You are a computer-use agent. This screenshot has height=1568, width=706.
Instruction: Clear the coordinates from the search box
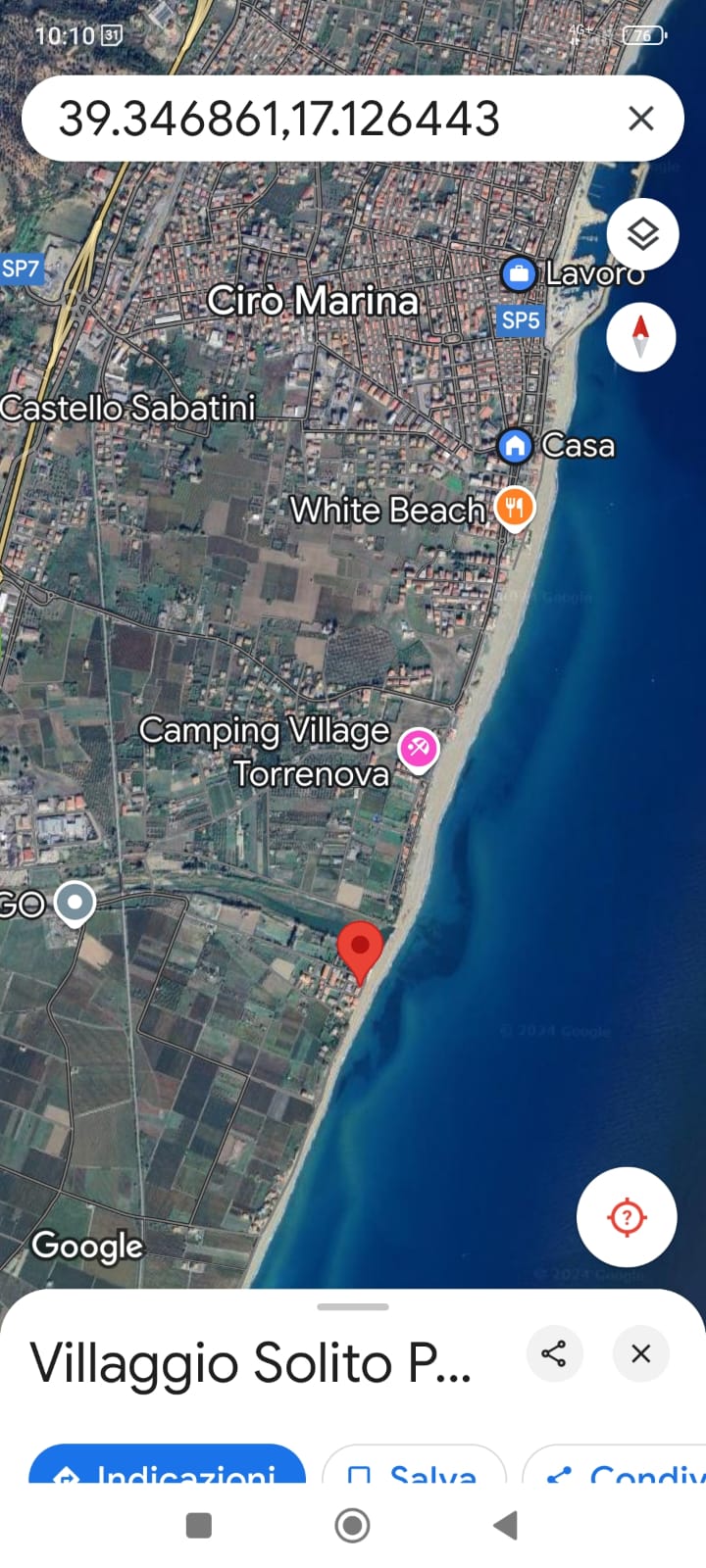coord(640,119)
